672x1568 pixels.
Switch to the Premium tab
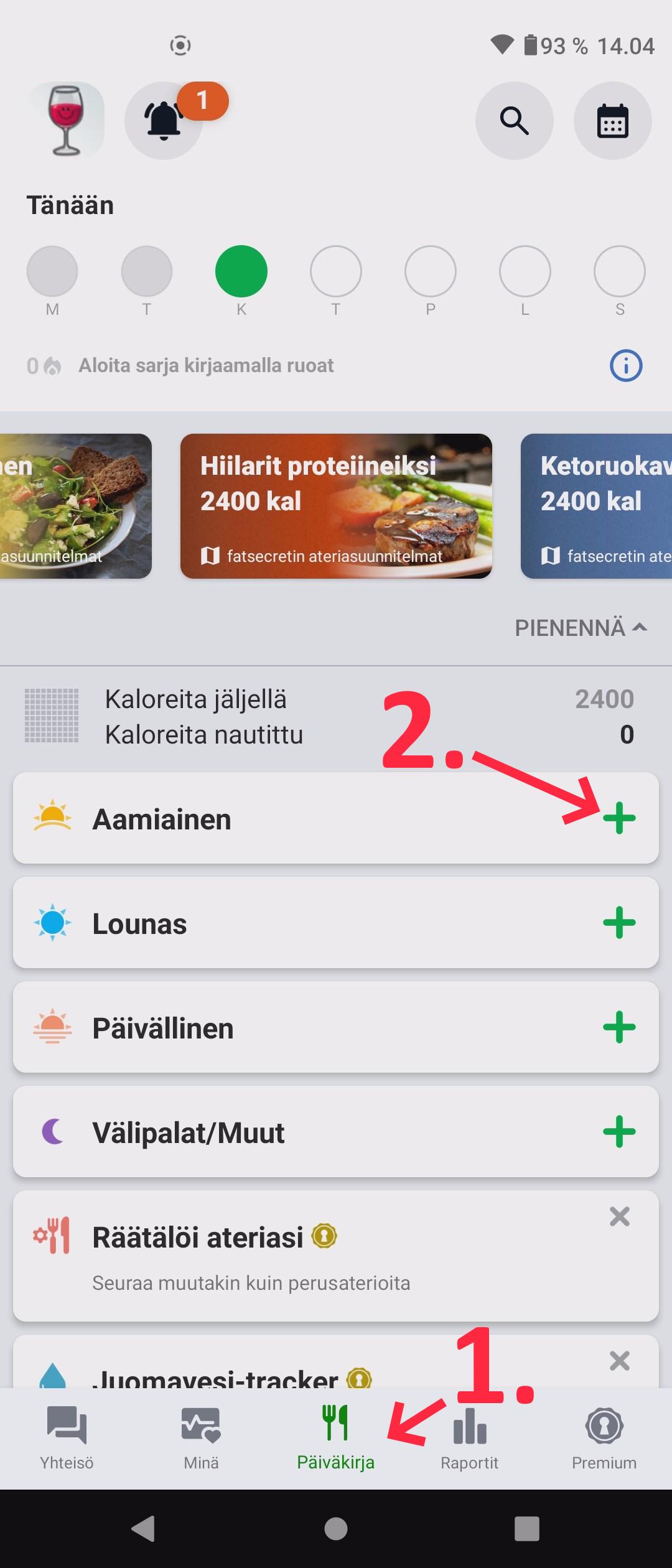pos(604,1437)
